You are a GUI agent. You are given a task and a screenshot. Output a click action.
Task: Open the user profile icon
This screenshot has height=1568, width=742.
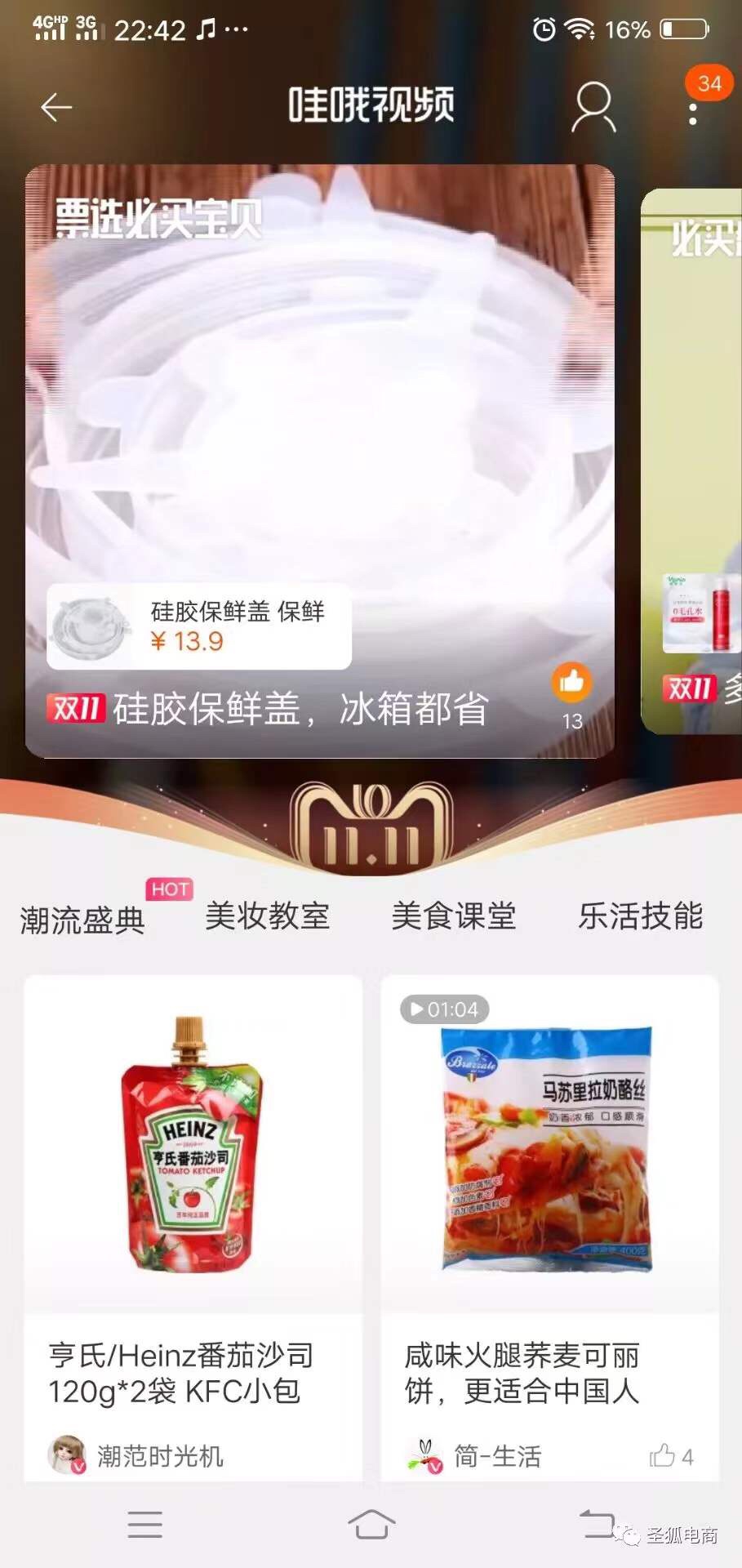[593, 107]
